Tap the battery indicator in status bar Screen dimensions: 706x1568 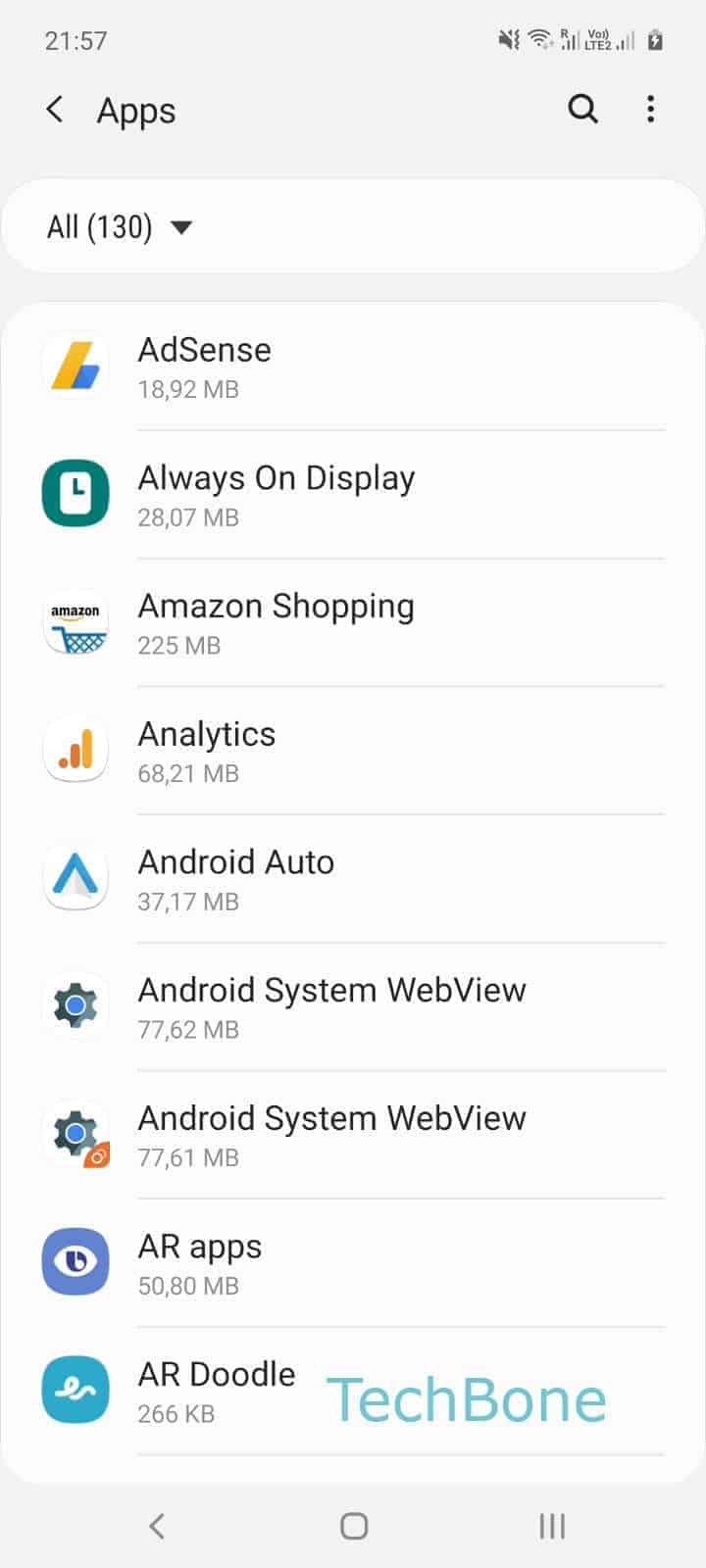[655, 39]
